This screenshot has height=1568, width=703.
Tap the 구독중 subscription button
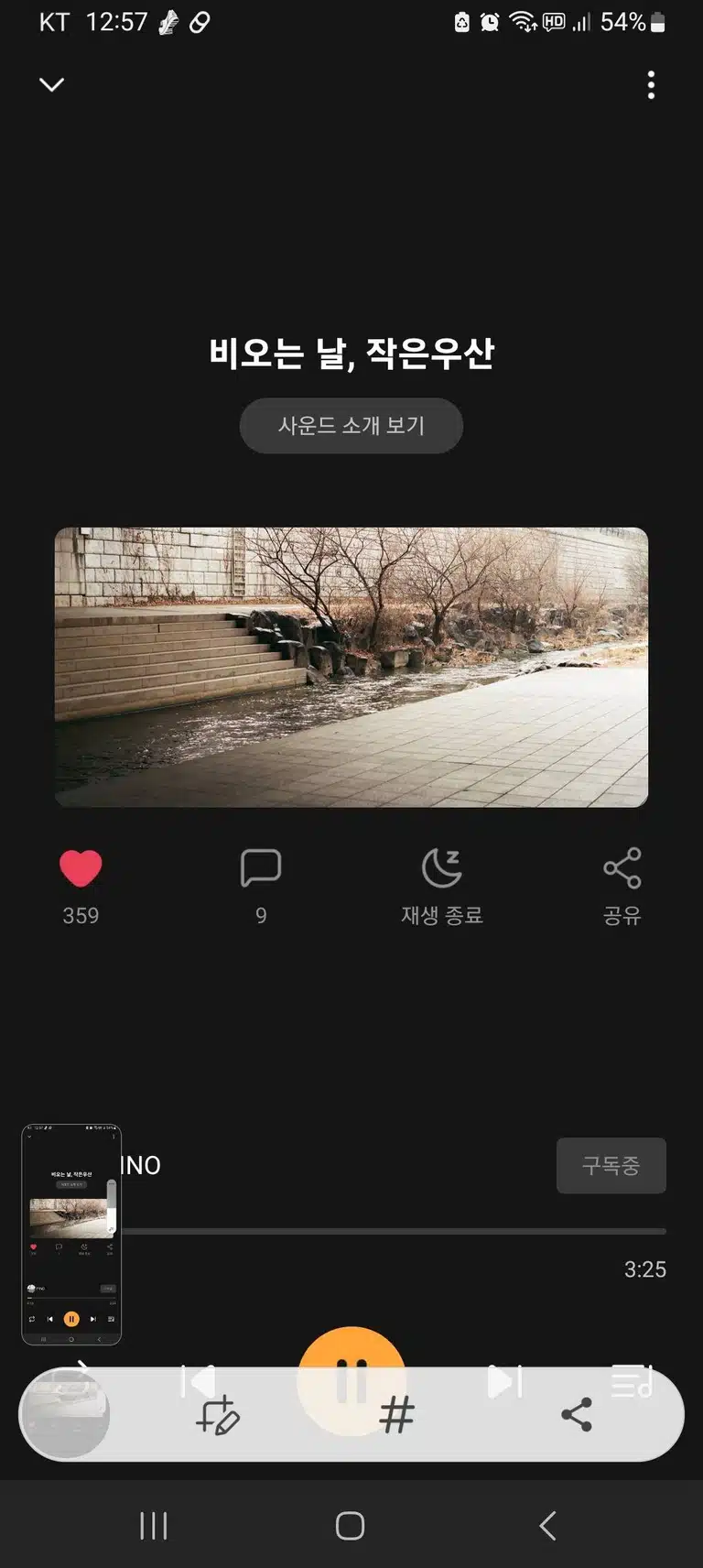(611, 1165)
